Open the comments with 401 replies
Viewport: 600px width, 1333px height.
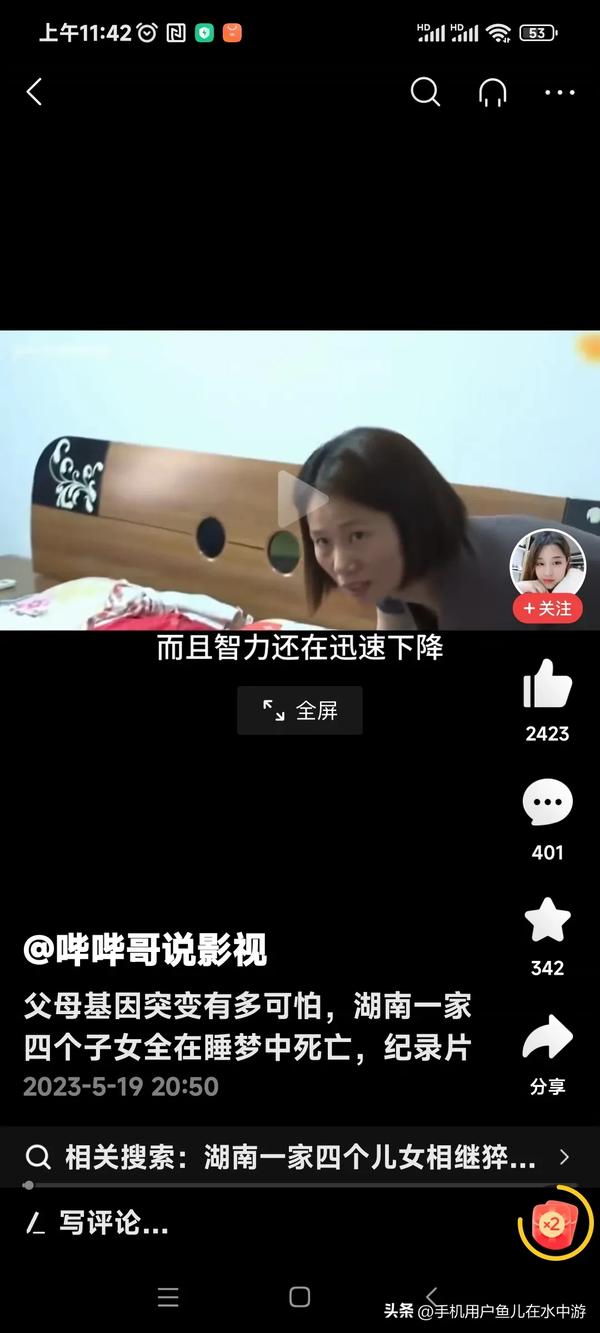pos(547,803)
